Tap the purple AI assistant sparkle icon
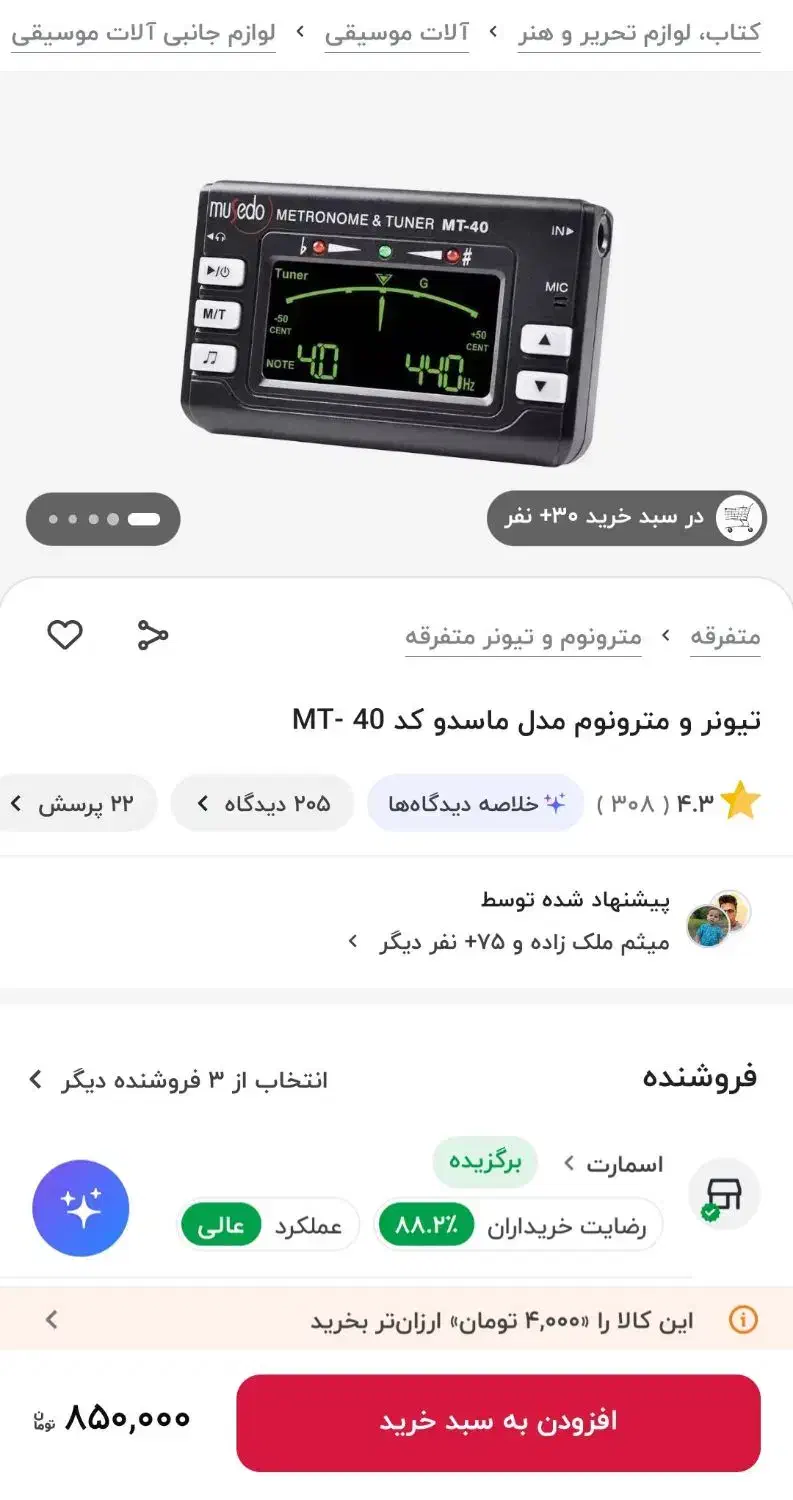 tap(80, 1208)
